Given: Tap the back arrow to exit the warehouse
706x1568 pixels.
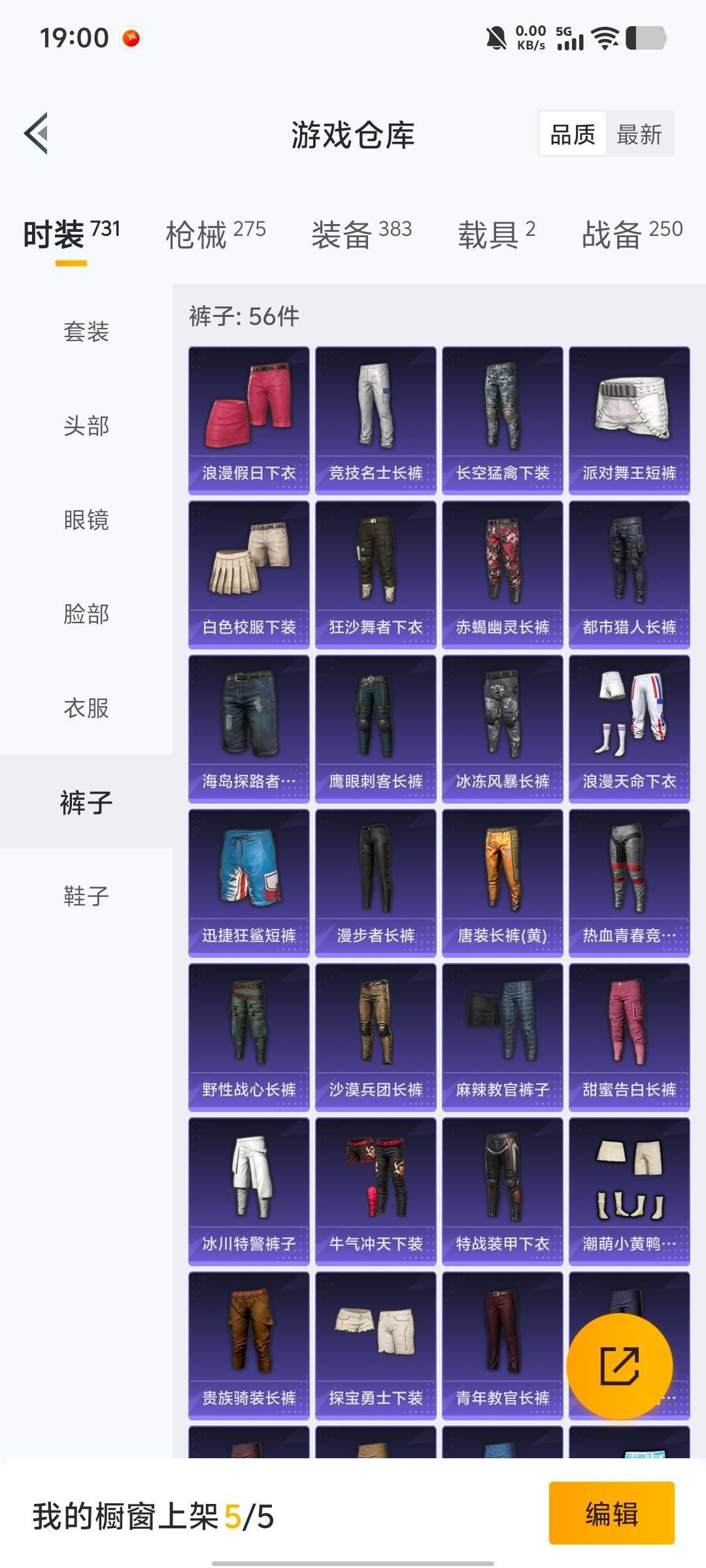Looking at the screenshot, I should (x=37, y=132).
